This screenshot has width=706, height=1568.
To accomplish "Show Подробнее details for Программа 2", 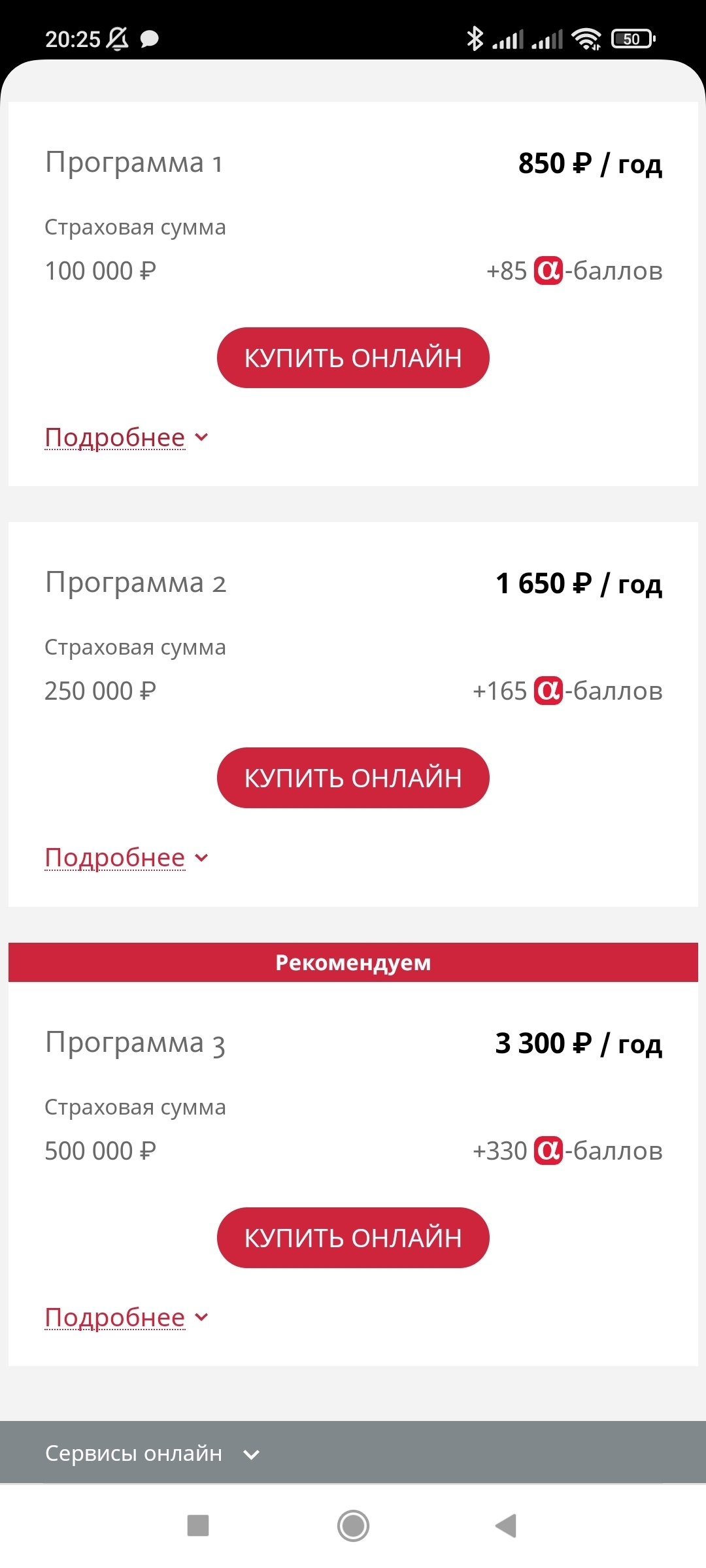I will (x=126, y=858).
